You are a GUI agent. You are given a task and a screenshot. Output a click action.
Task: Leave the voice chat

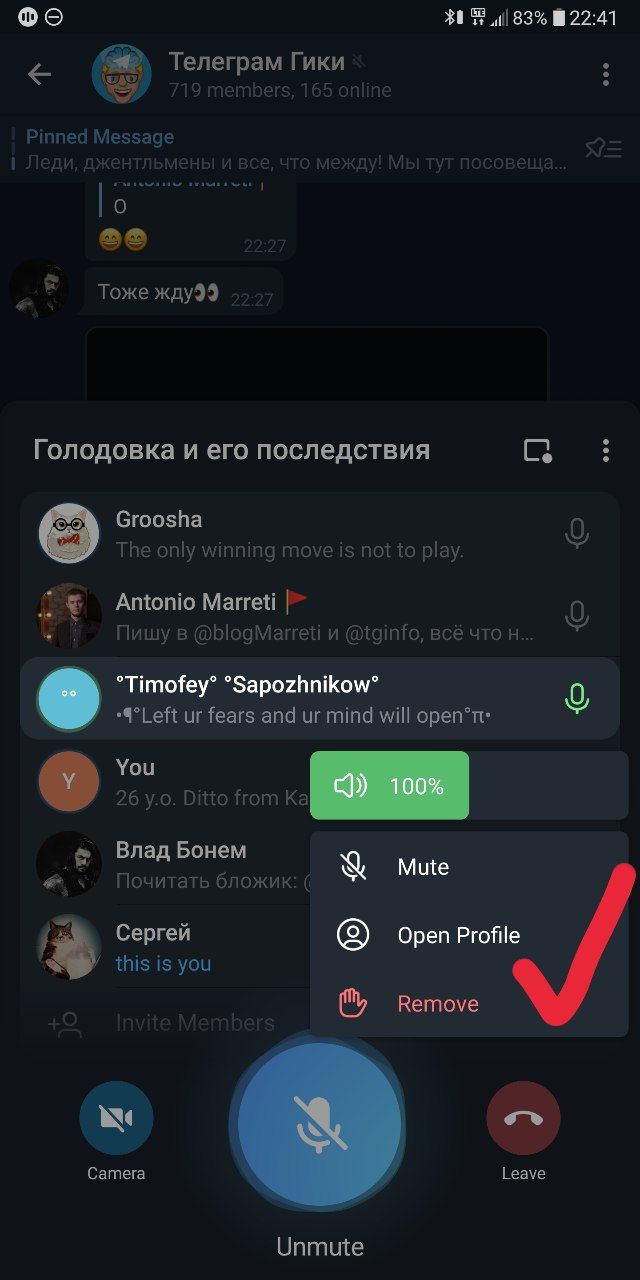point(523,1119)
